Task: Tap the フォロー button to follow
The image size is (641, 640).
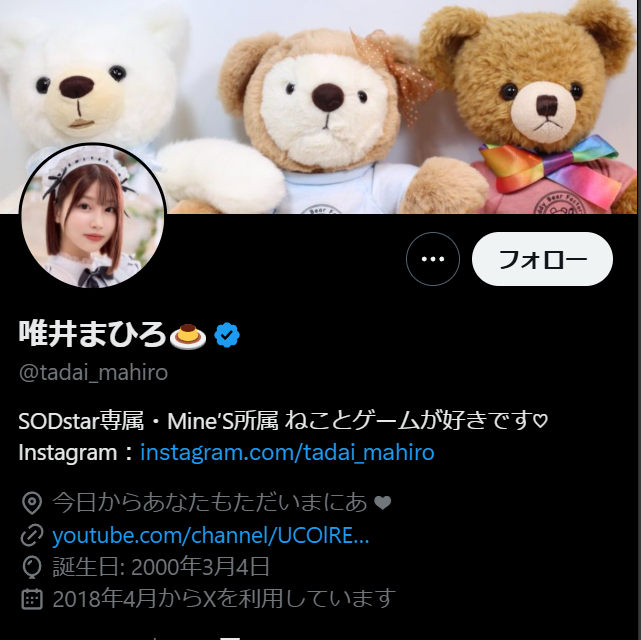Action: coord(541,259)
